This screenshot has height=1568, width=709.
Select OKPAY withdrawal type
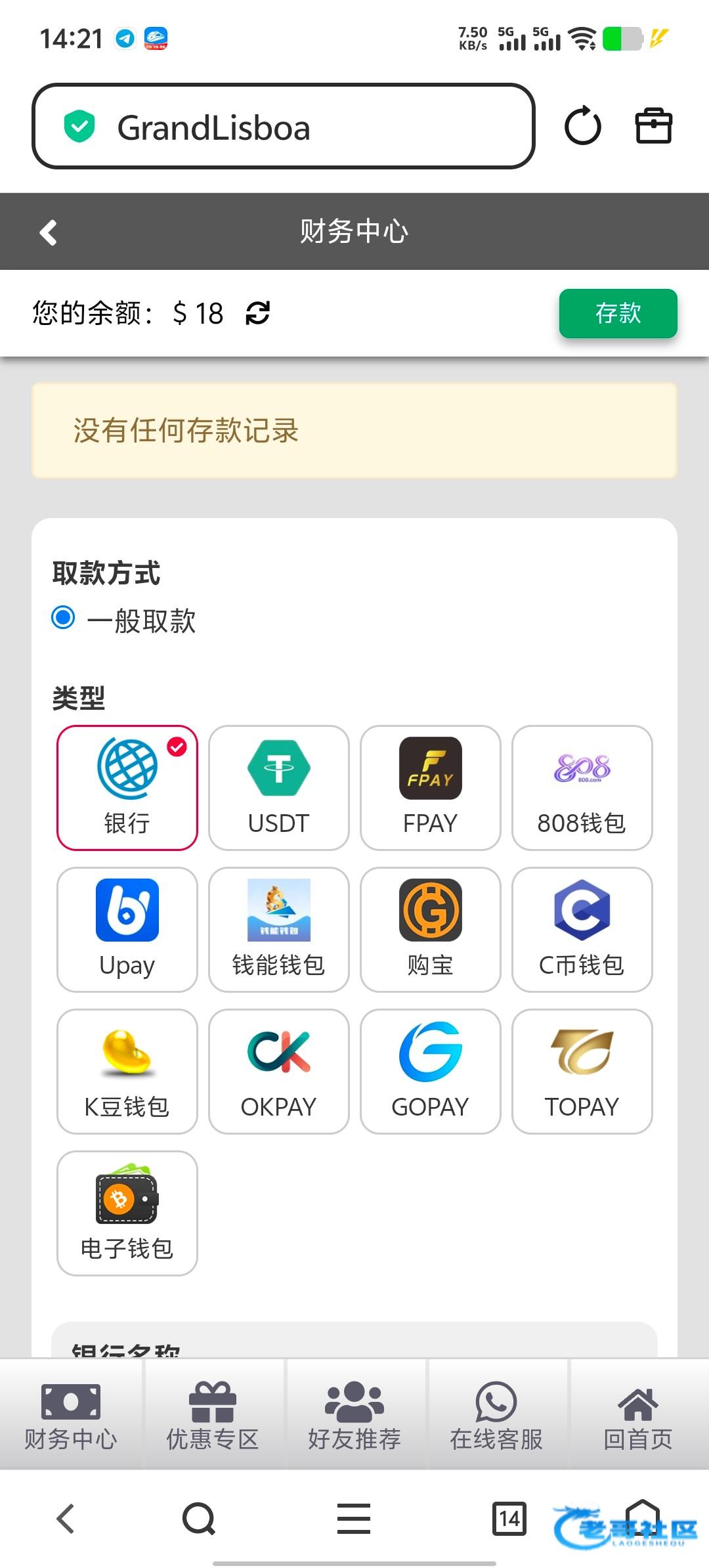[279, 1071]
